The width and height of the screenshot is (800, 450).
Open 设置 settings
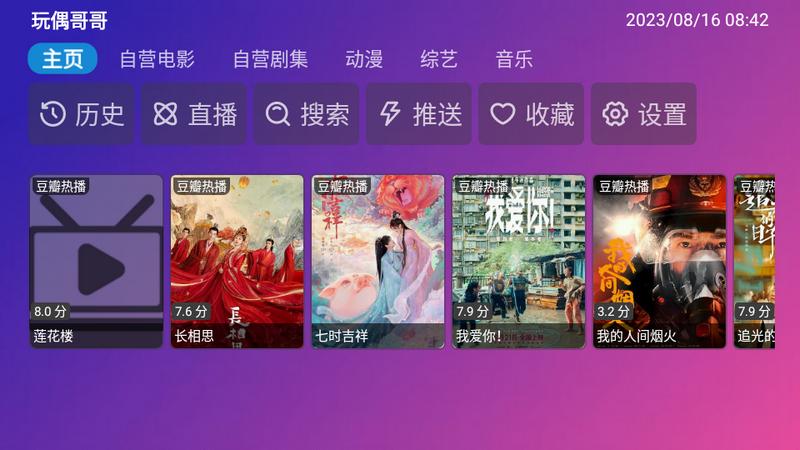click(x=644, y=114)
